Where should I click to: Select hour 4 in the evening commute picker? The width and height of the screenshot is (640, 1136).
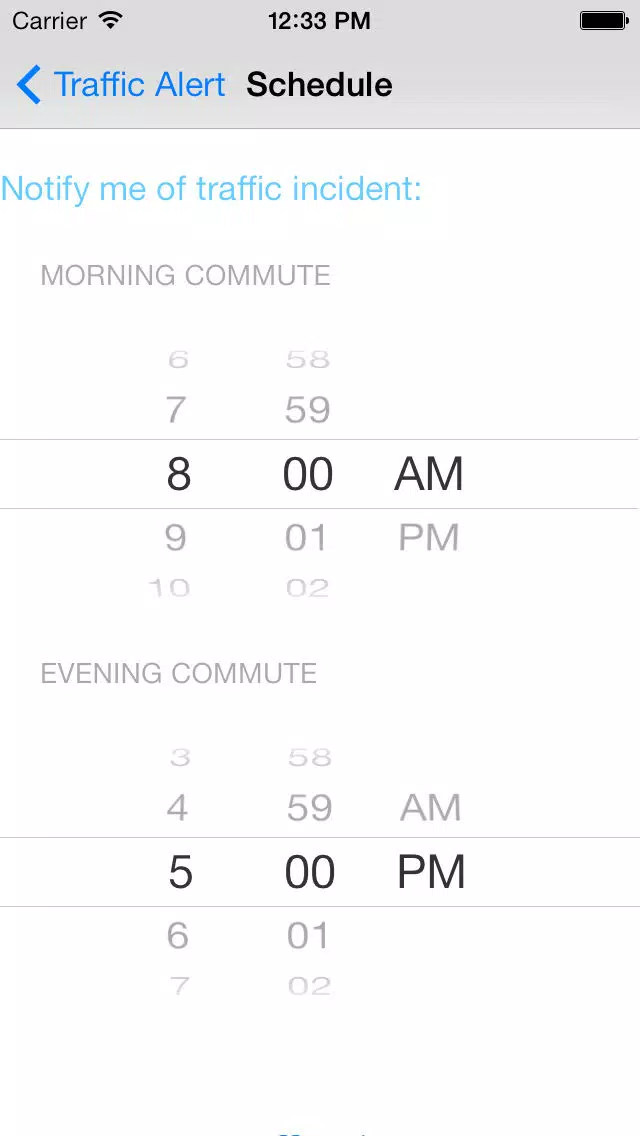click(x=178, y=808)
